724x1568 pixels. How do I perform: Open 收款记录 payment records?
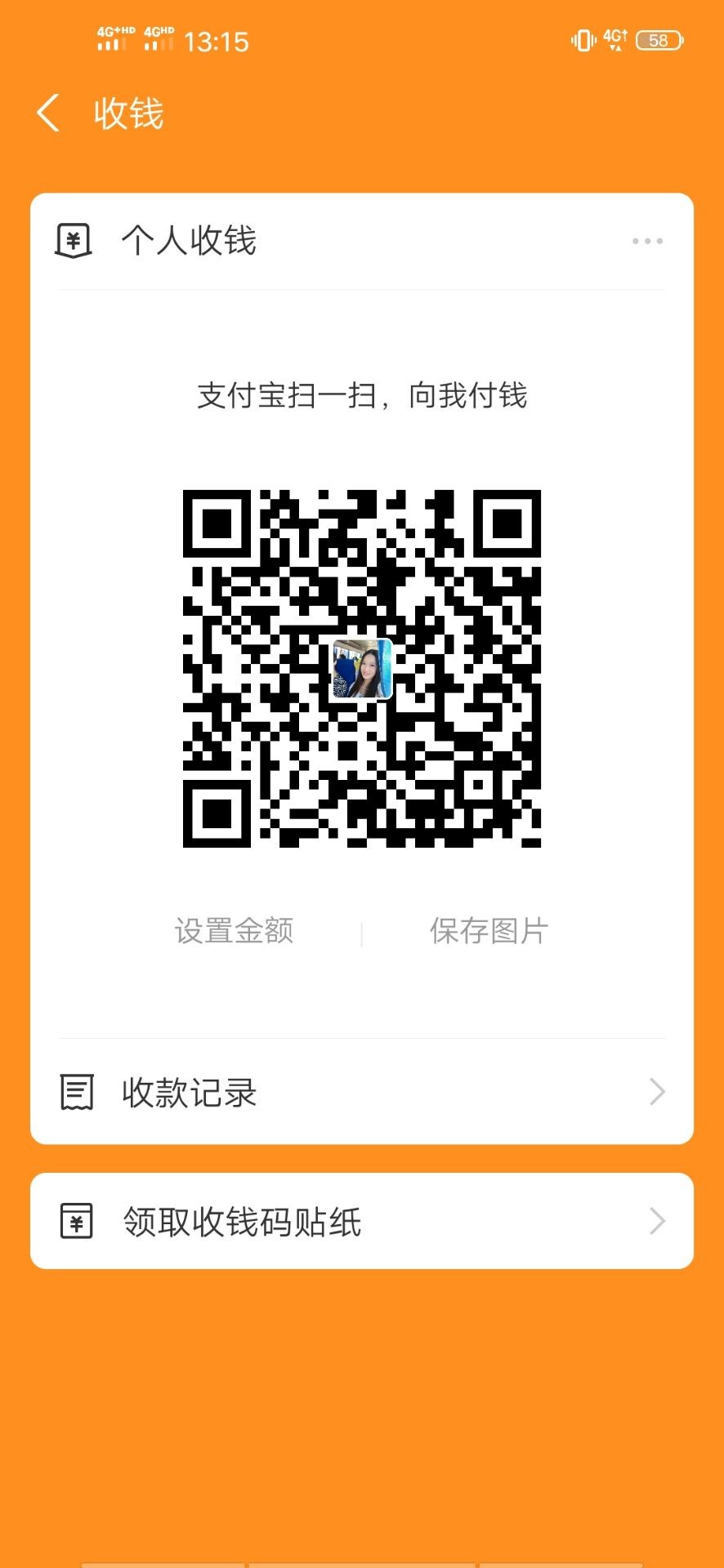pyautogui.click(x=362, y=1092)
